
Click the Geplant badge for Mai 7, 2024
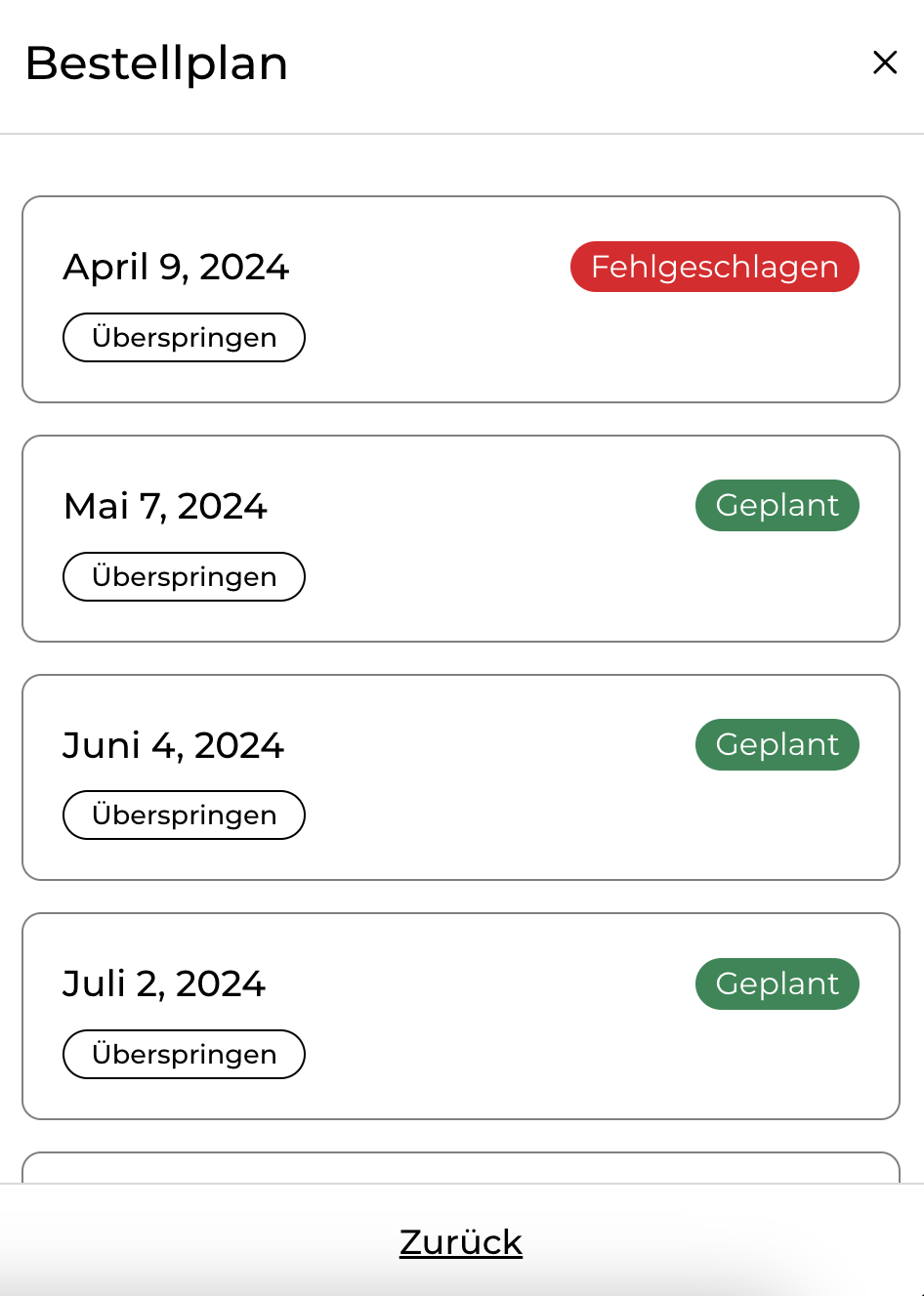click(x=777, y=505)
